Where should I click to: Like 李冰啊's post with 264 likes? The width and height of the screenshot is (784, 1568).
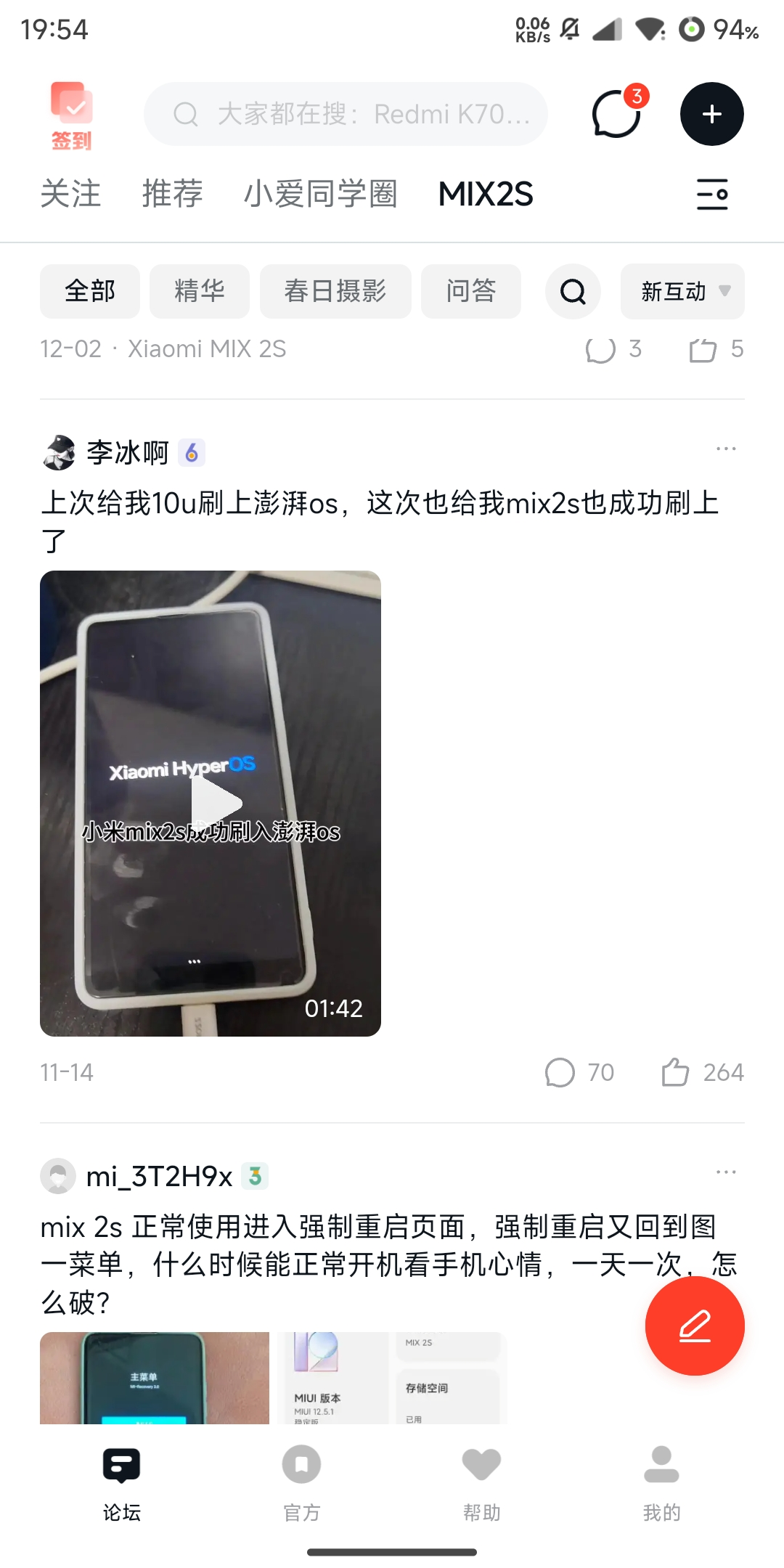[x=675, y=1072]
